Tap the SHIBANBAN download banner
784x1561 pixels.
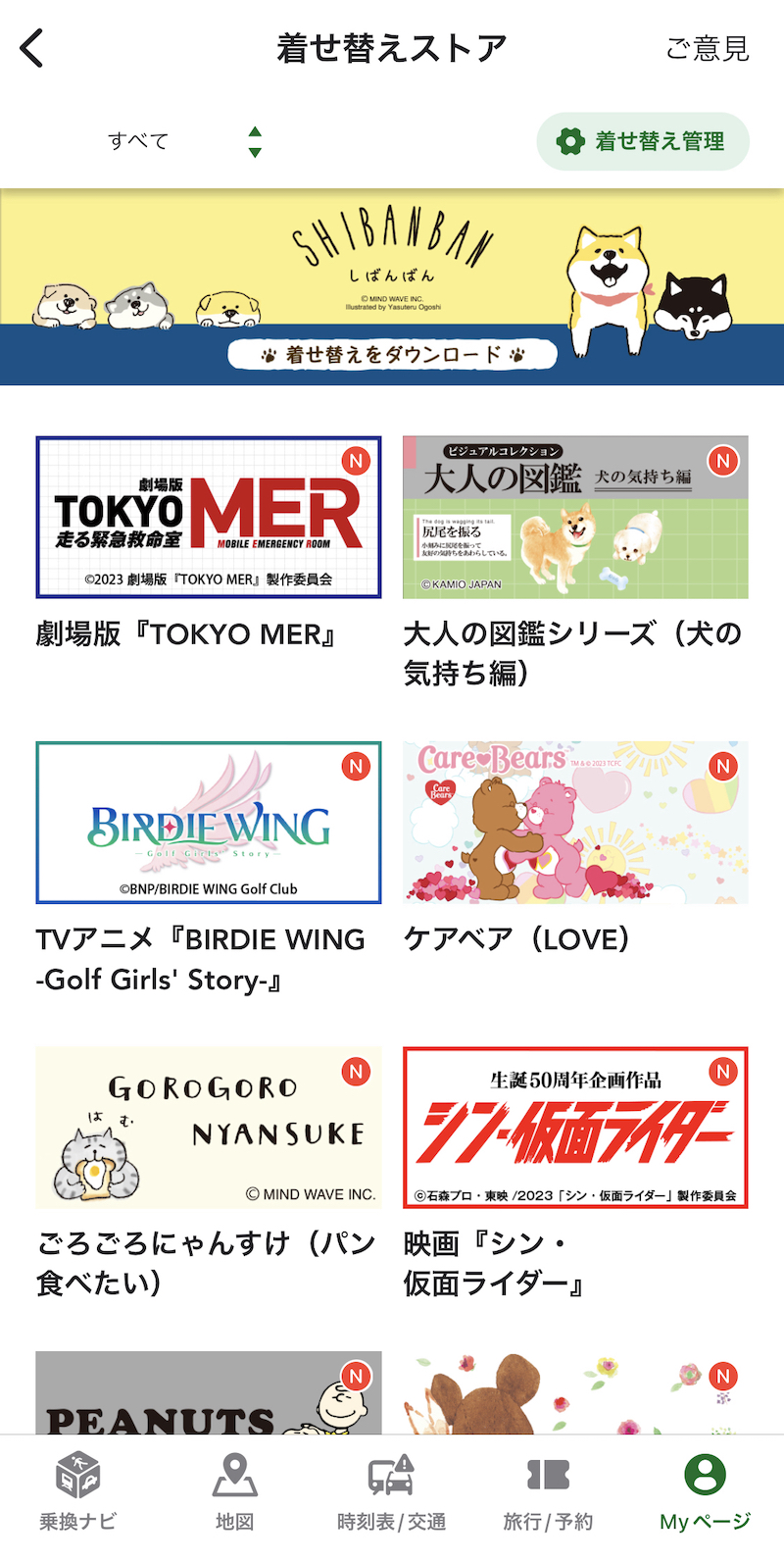pyautogui.click(x=392, y=286)
